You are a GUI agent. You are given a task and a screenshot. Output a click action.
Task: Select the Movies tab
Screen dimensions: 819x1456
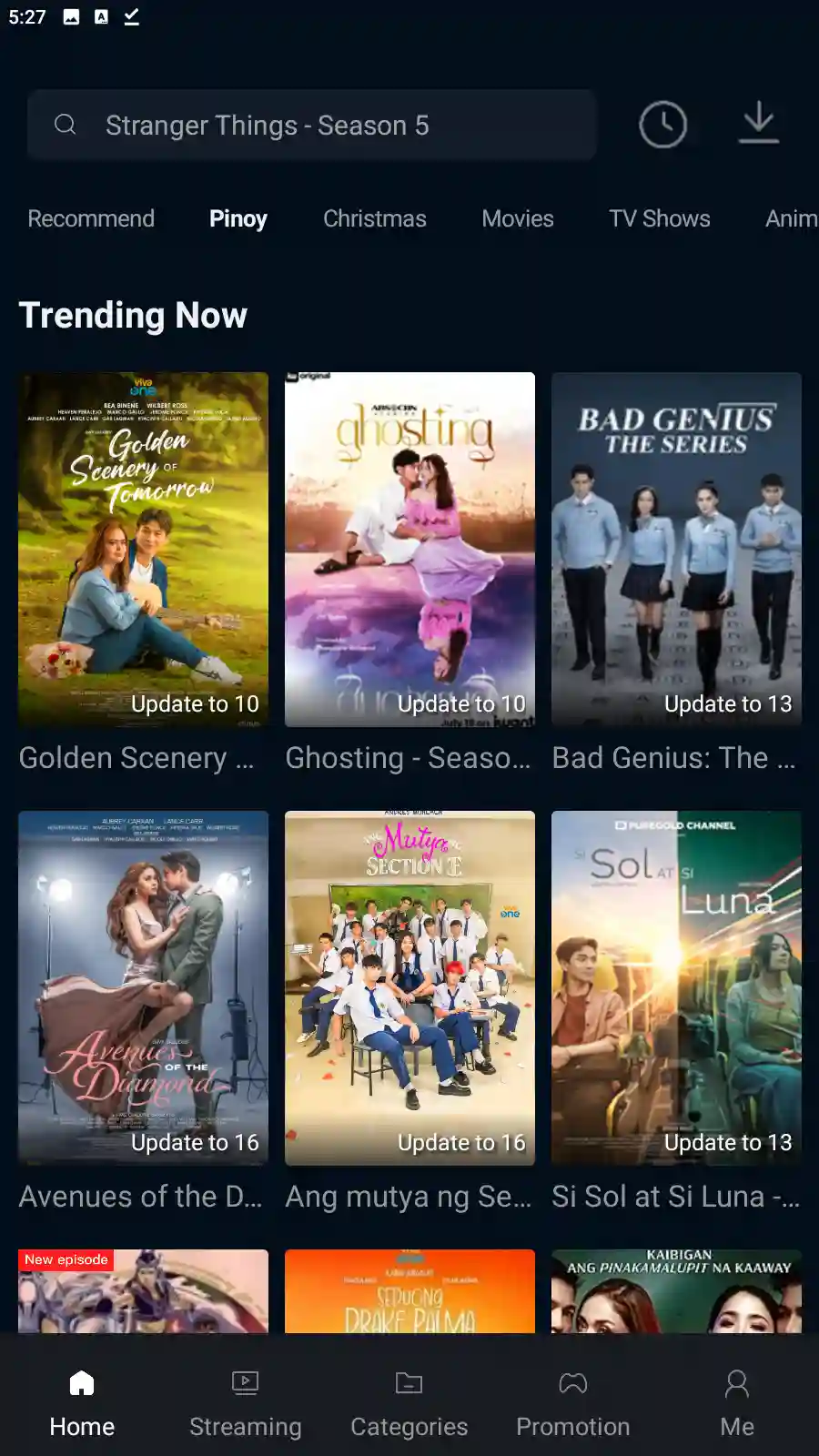(x=517, y=218)
